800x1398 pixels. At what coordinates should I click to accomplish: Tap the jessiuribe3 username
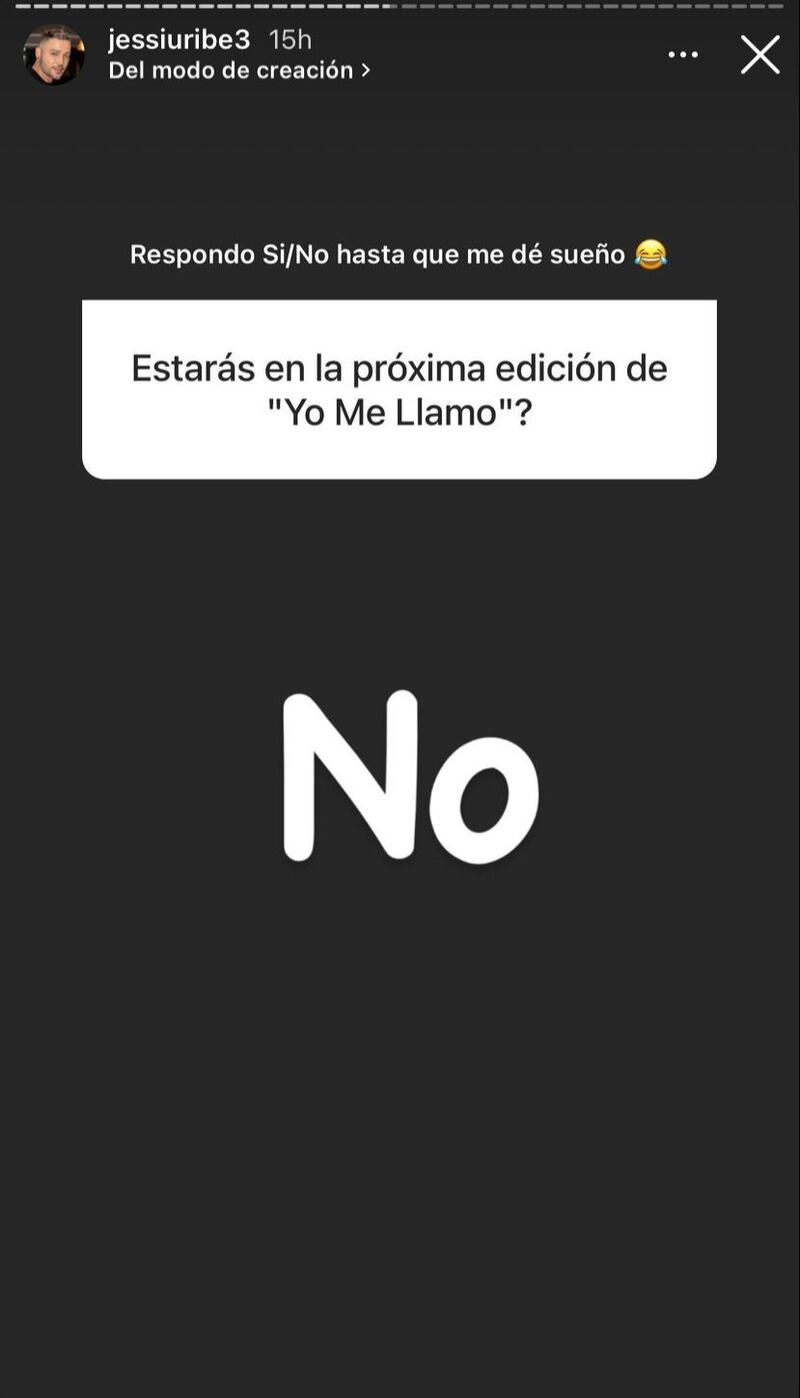coord(179,40)
